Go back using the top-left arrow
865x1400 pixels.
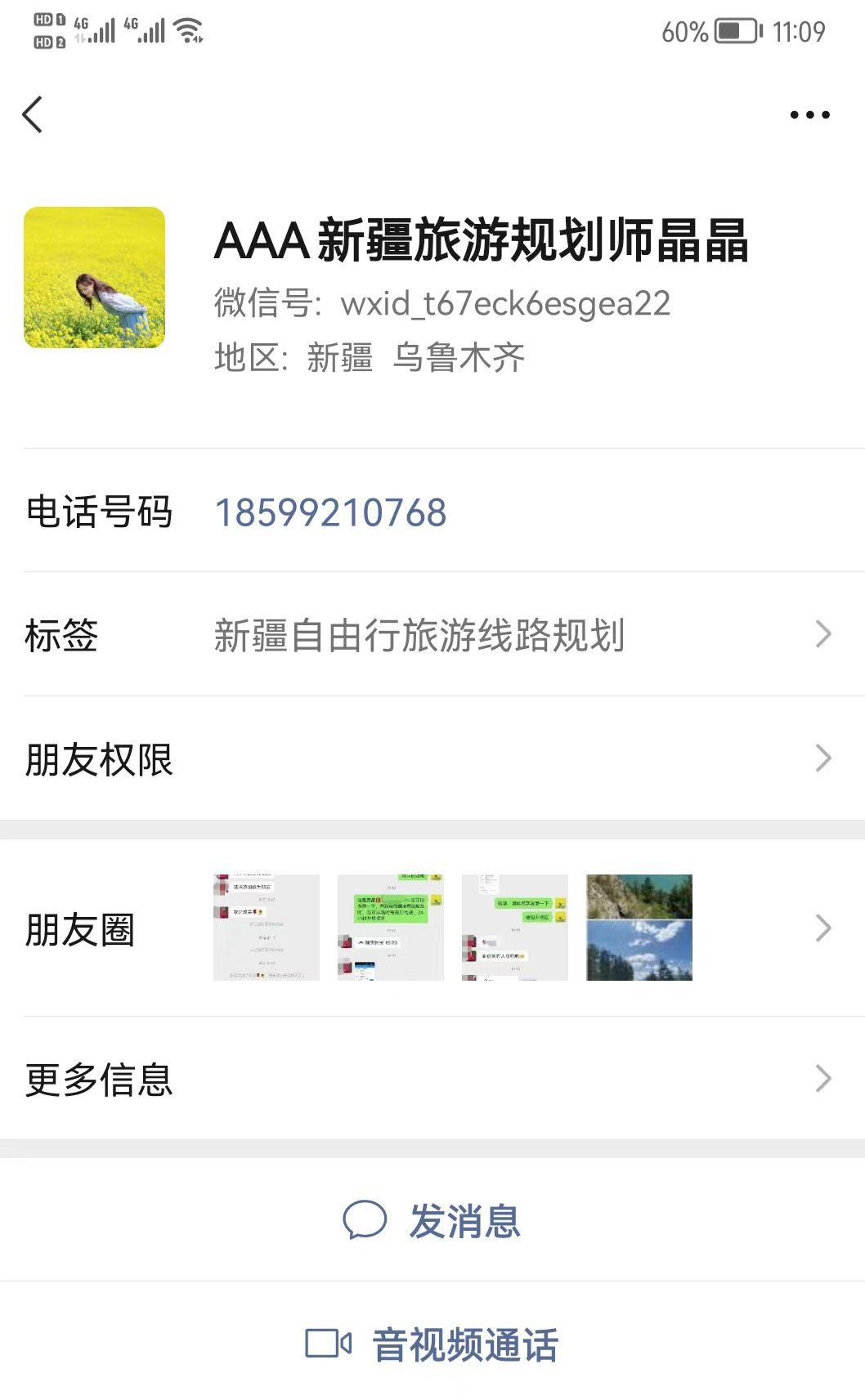click(33, 114)
